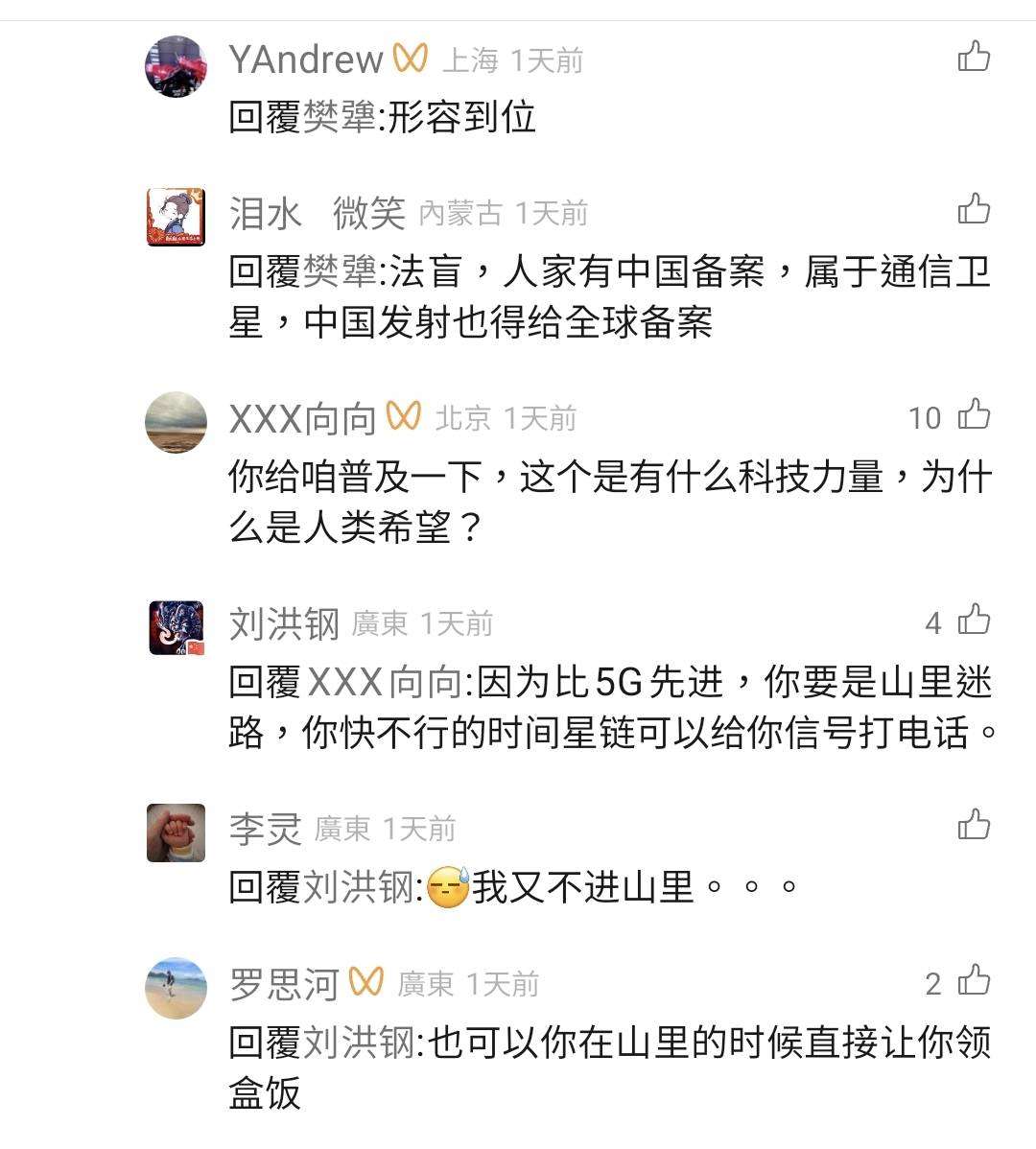The width and height of the screenshot is (1036, 1149).
Task: Open 樊犨 link in YAndrew's reply
Action: coord(340,117)
